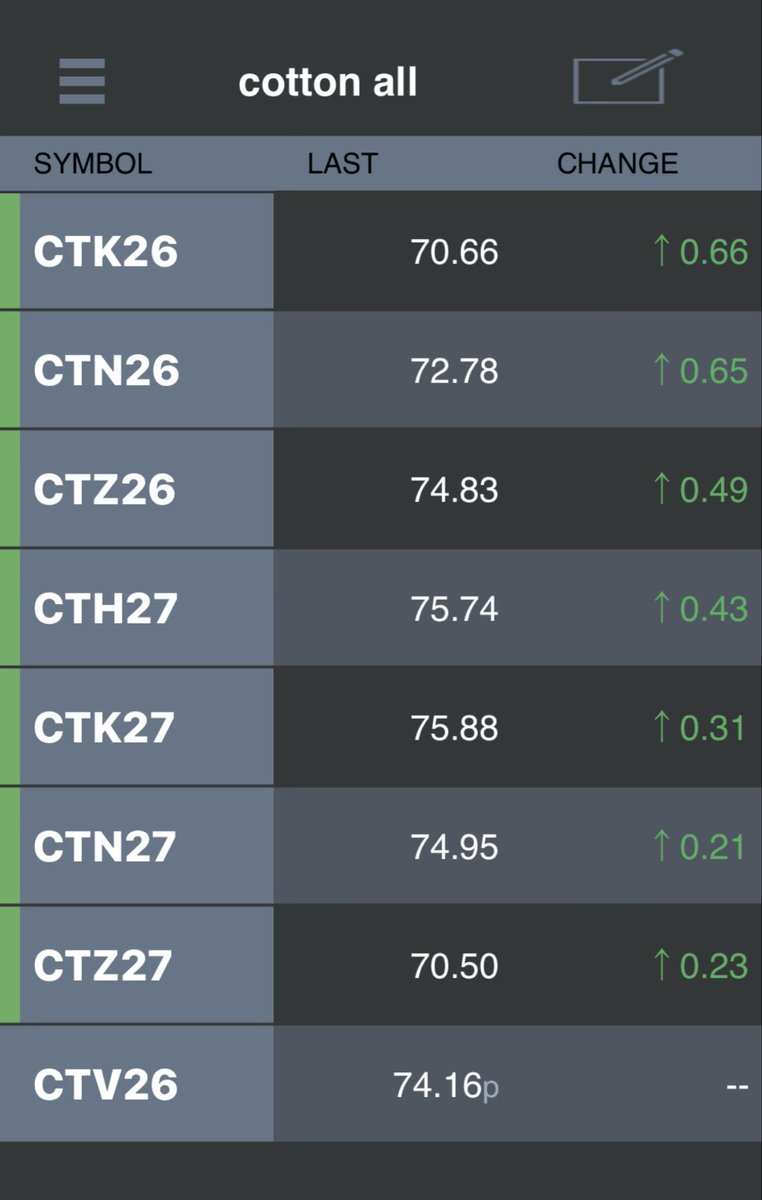Open the hamburger menu
762x1200 pixels.
point(82,81)
